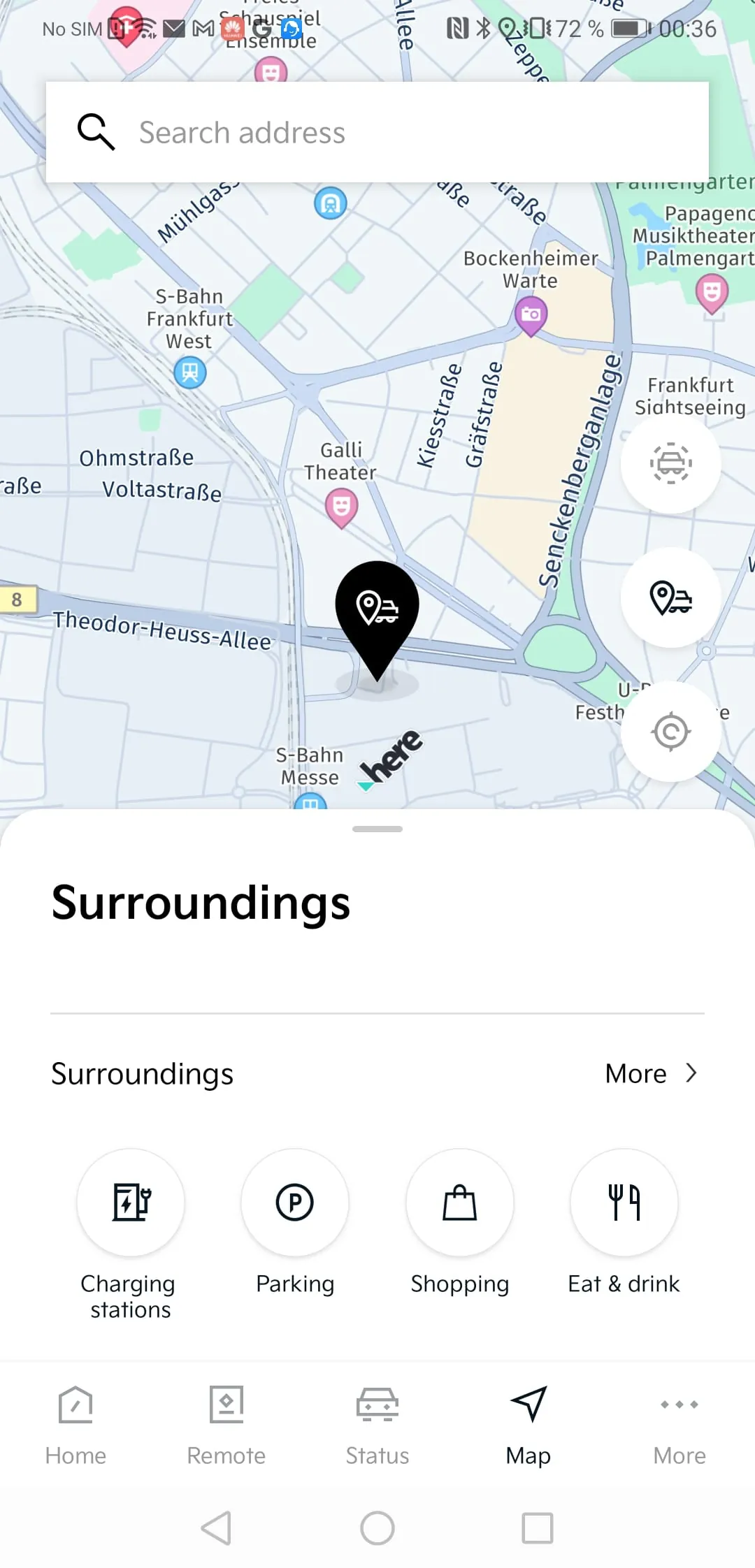Switch to the Status tab
755x1568 pixels.
(x=377, y=1422)
